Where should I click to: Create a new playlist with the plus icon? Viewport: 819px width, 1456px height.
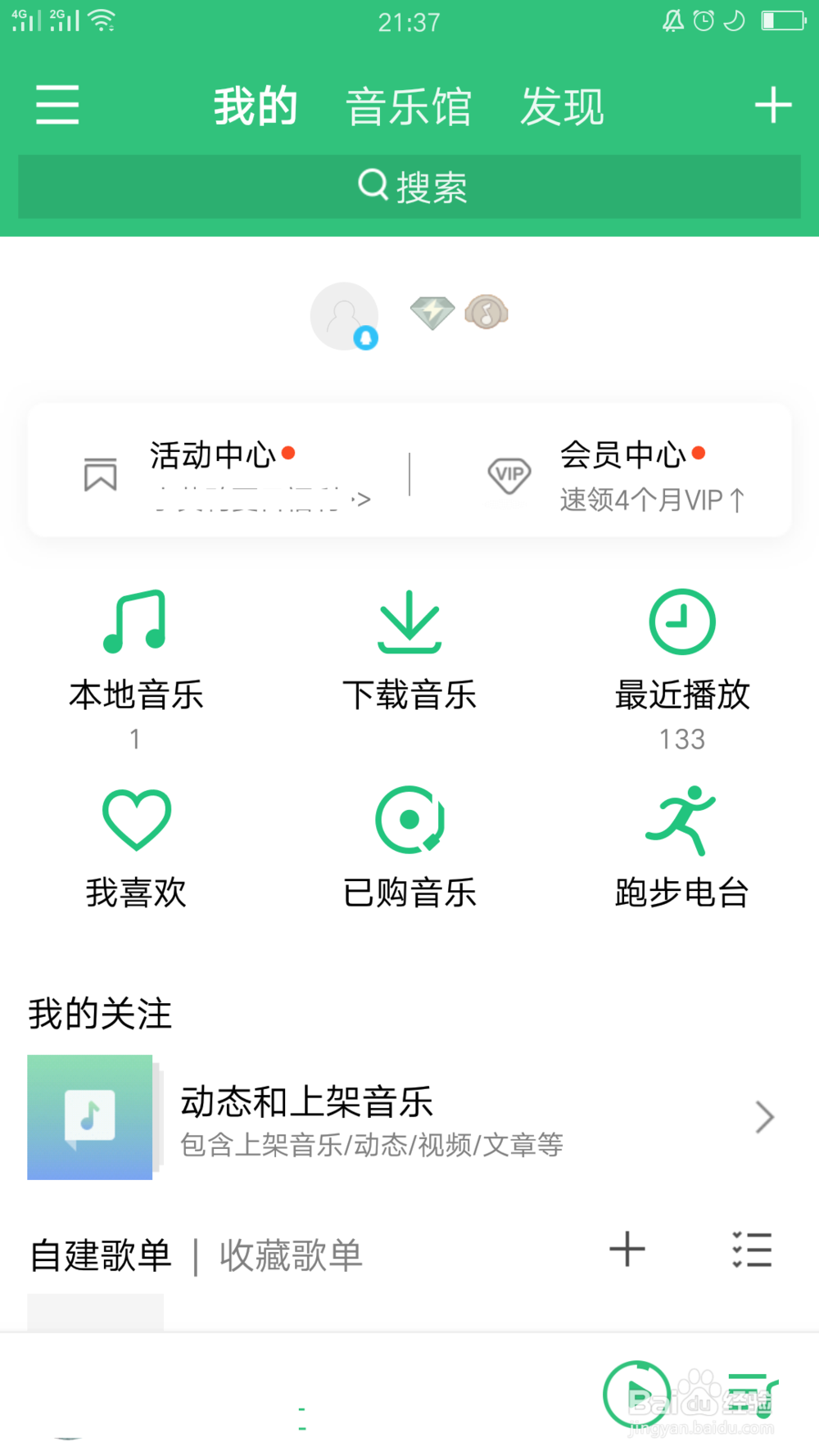click(x=627, y=1250)
